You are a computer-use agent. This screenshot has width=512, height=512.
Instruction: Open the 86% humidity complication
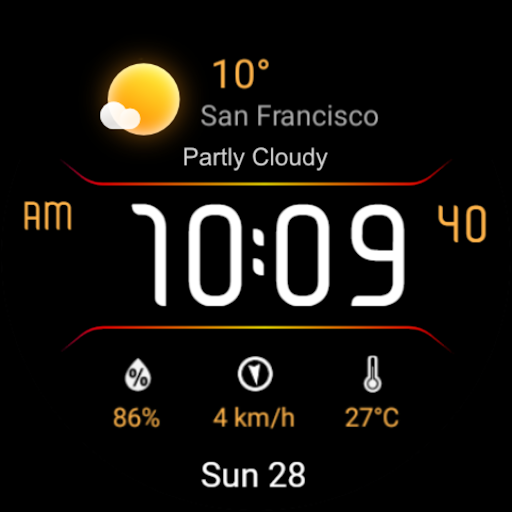click(137, 393)
